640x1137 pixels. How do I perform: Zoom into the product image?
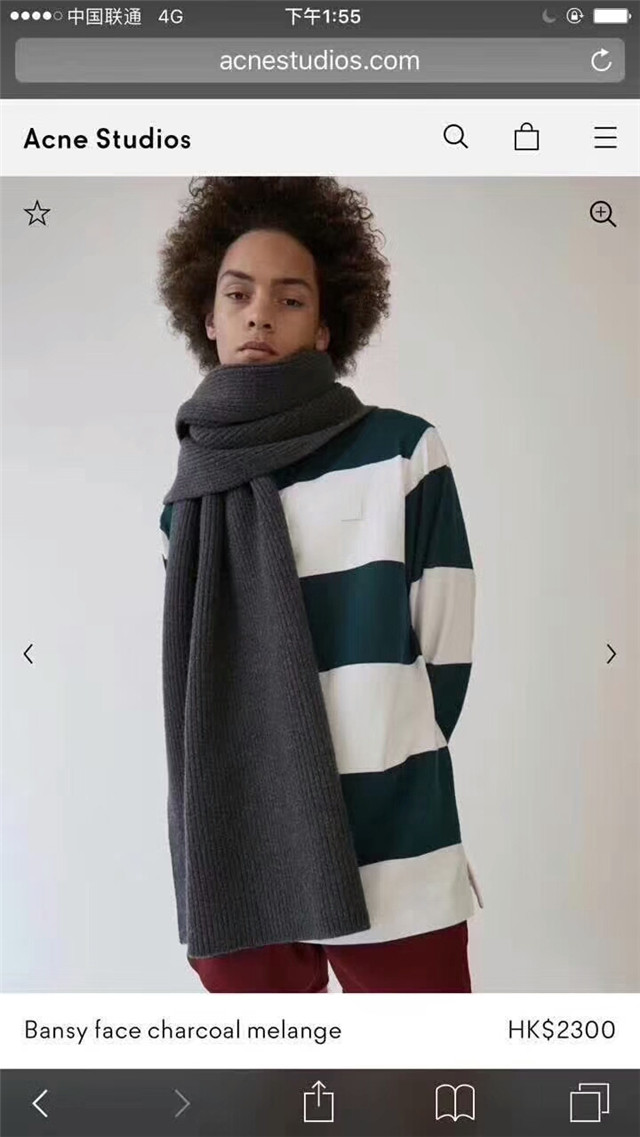(x=602, y=213)
